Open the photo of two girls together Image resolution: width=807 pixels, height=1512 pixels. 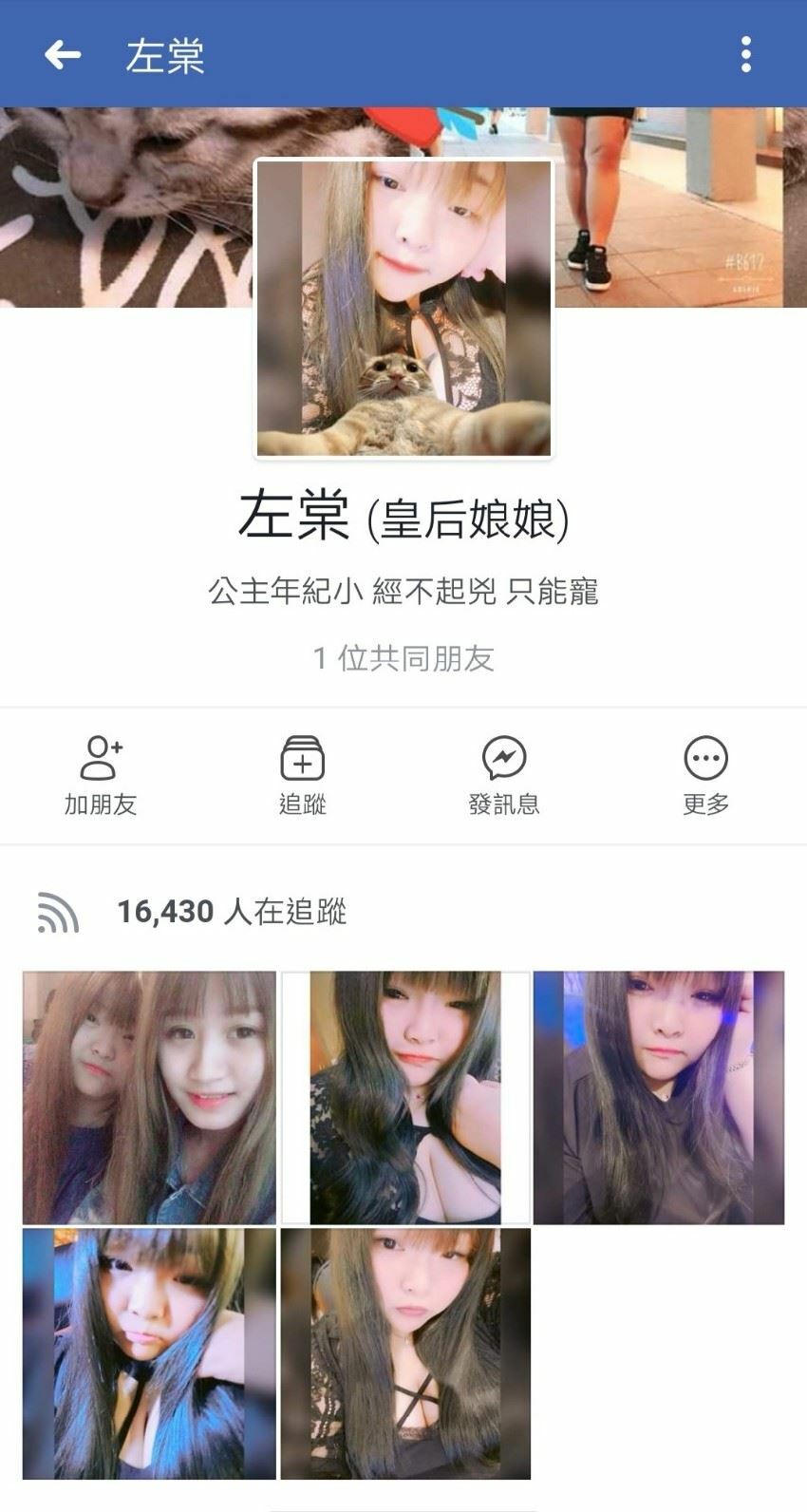pos(149,1097)
